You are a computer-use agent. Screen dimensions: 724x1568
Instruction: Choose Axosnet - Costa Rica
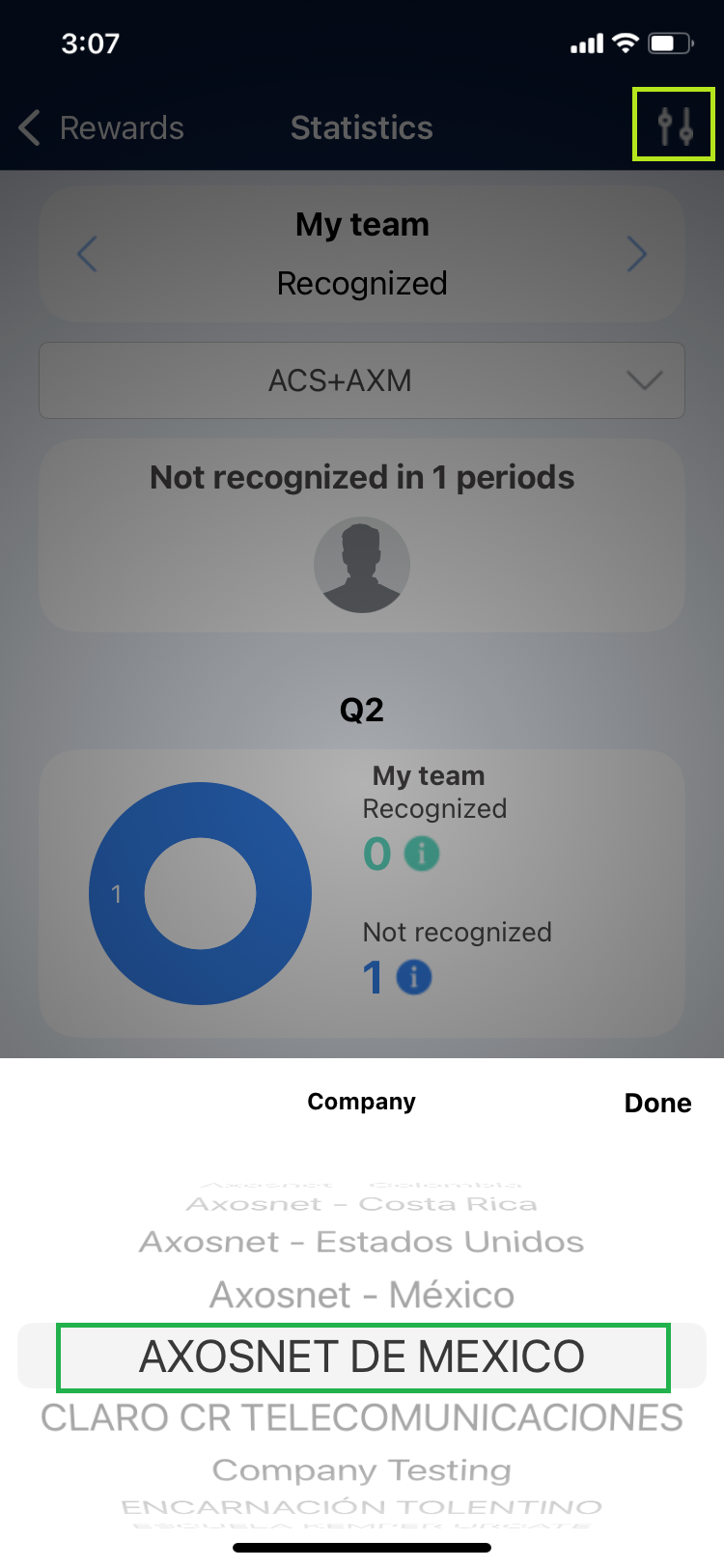(x=362, y=1204)
